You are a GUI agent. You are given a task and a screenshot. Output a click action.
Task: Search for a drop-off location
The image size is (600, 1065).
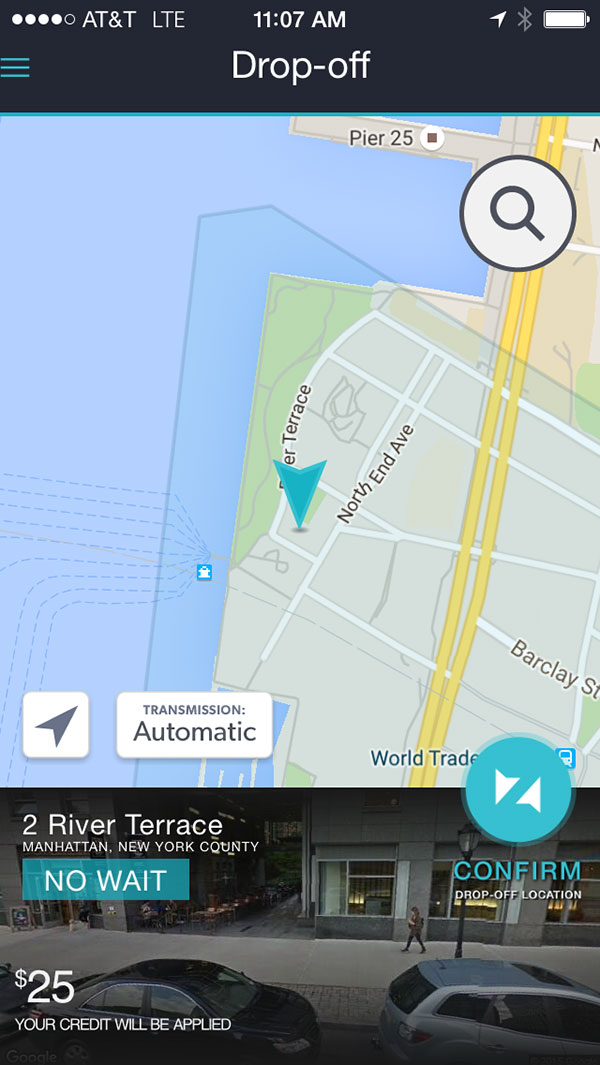(517, 212)
